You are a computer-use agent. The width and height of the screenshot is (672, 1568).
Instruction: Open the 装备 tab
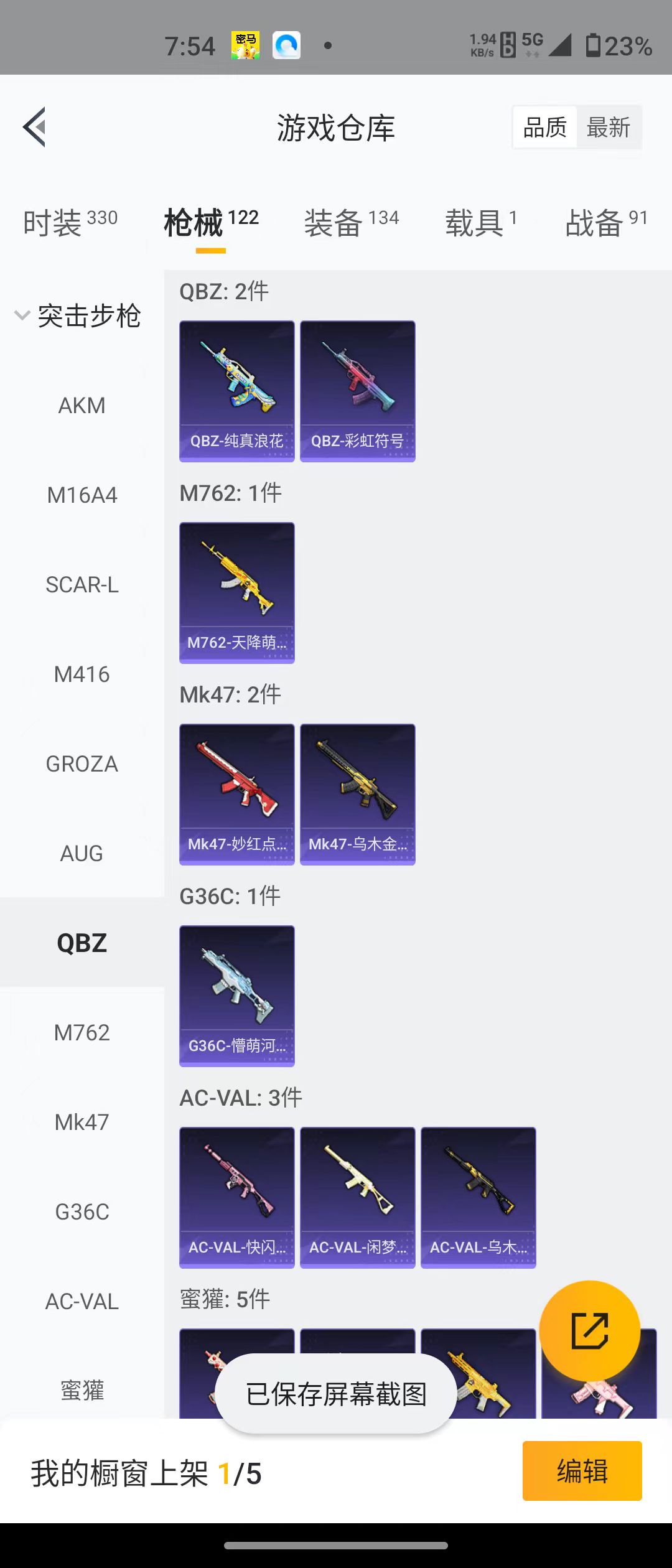click(351, 222)
